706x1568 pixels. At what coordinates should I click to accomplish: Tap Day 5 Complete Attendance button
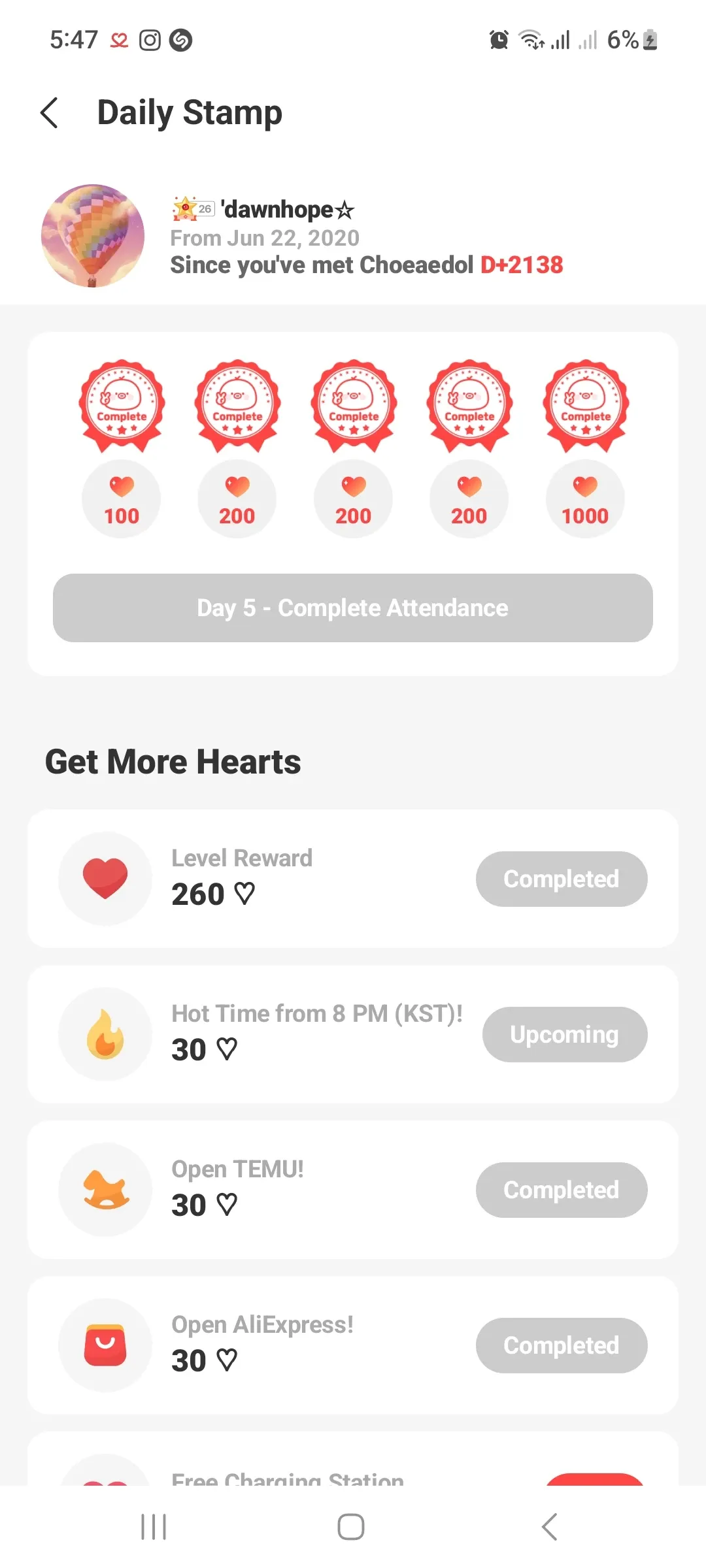pos(353,608)
